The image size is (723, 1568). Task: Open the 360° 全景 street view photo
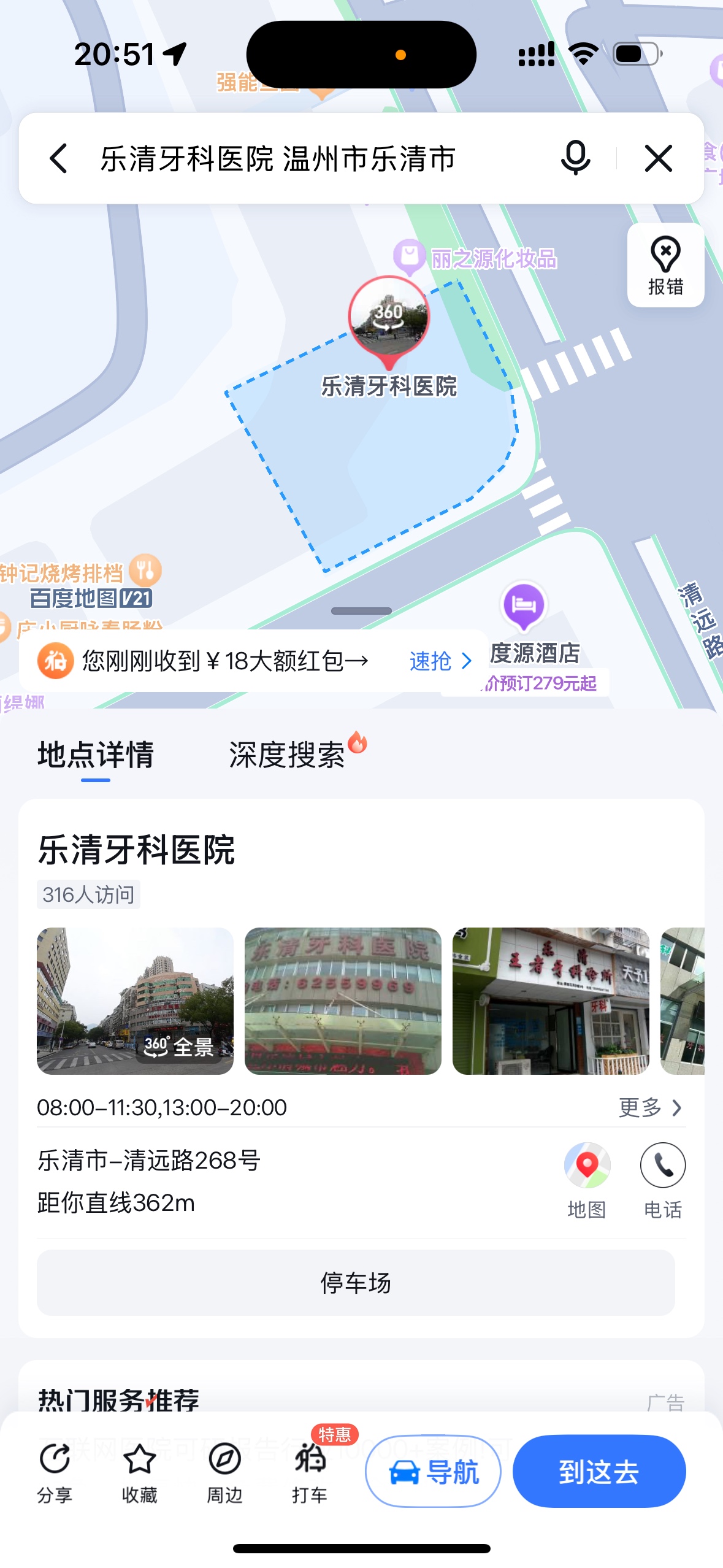pos(135,1001)
